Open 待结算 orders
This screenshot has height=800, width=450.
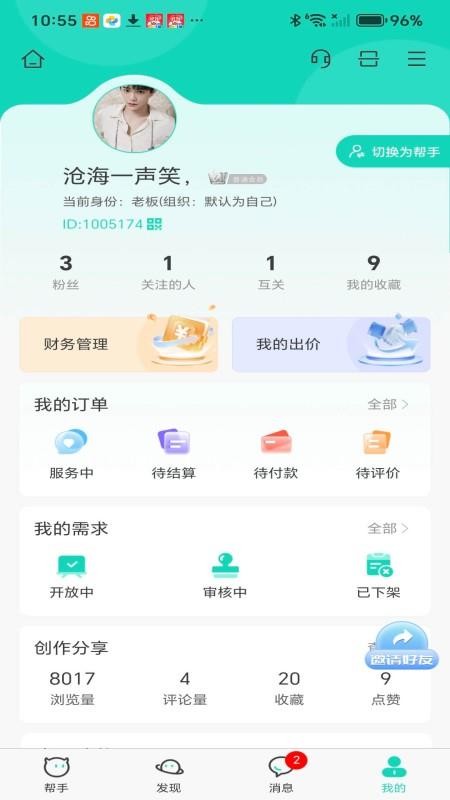173,454
